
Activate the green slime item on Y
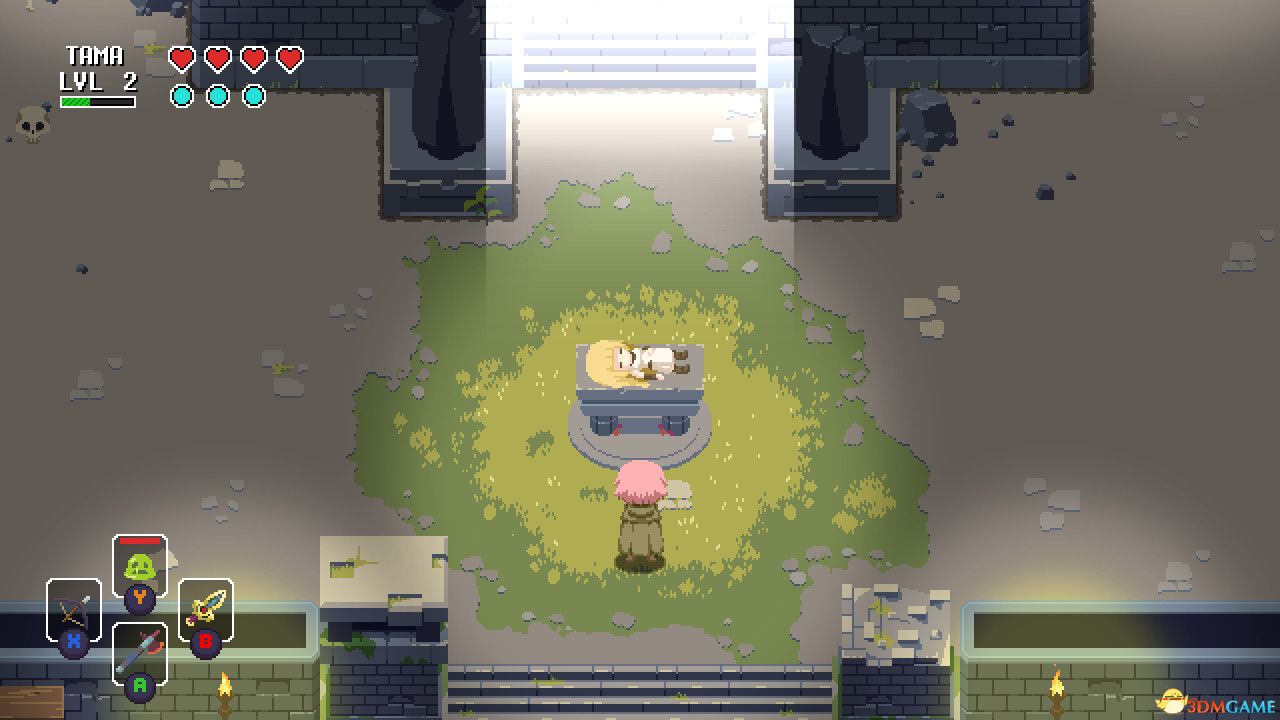(x=139, y=568)
